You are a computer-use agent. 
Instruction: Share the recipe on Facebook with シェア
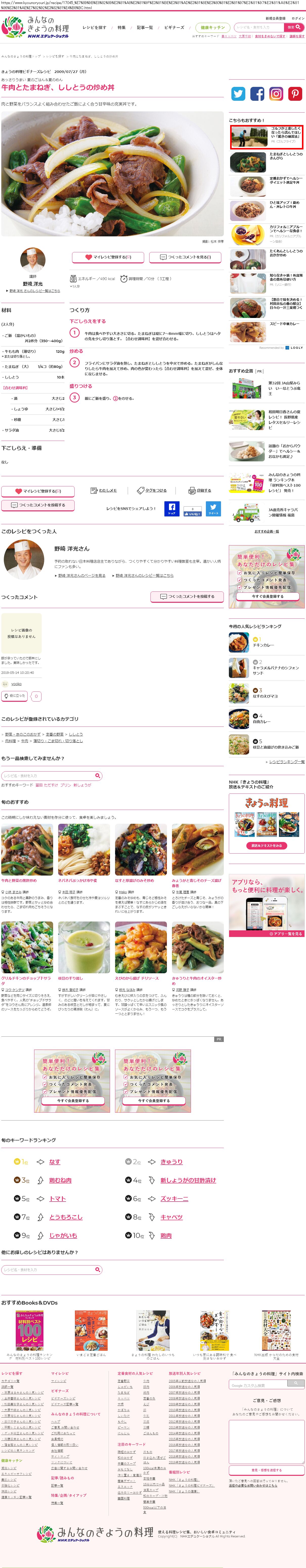(x=171, y=509)
